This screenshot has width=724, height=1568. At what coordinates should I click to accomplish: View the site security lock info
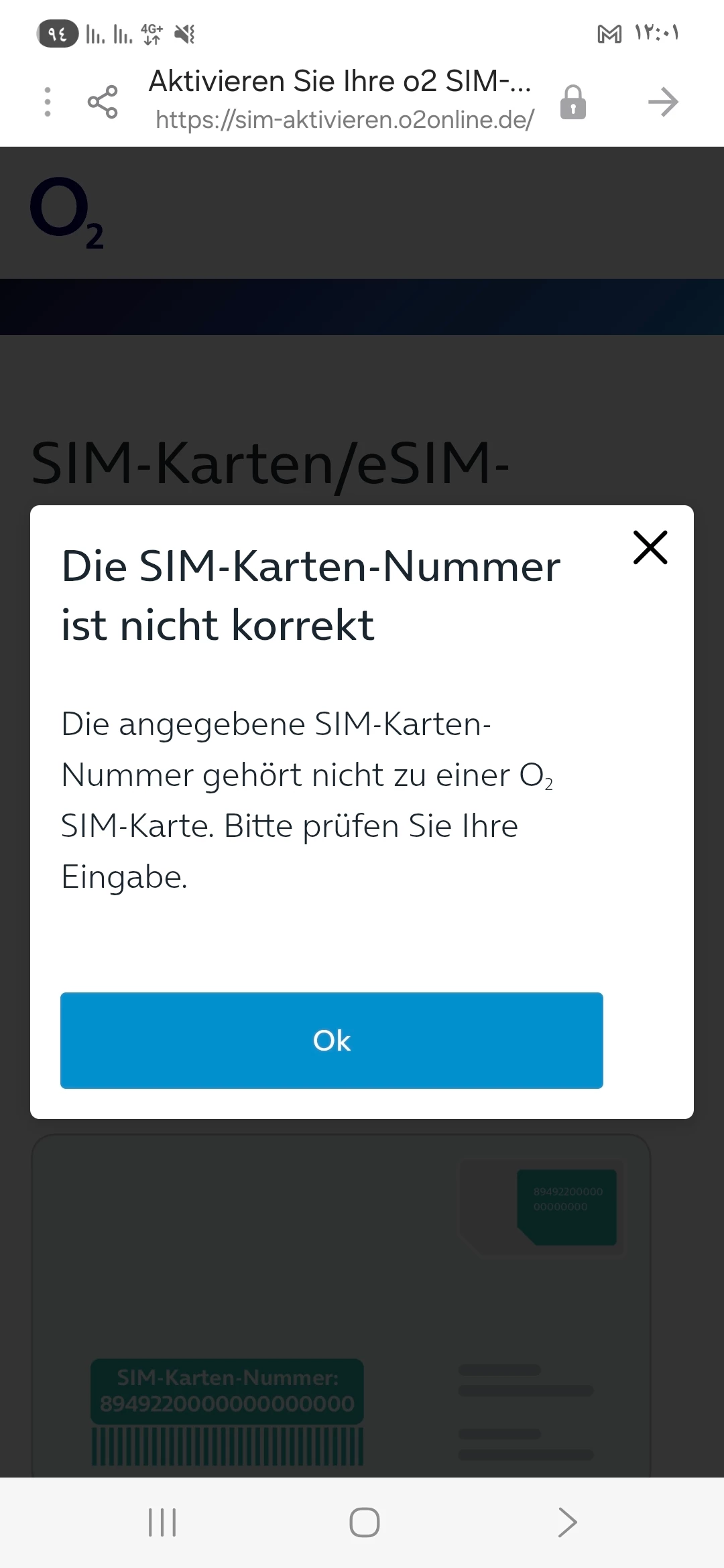(572, 102)
